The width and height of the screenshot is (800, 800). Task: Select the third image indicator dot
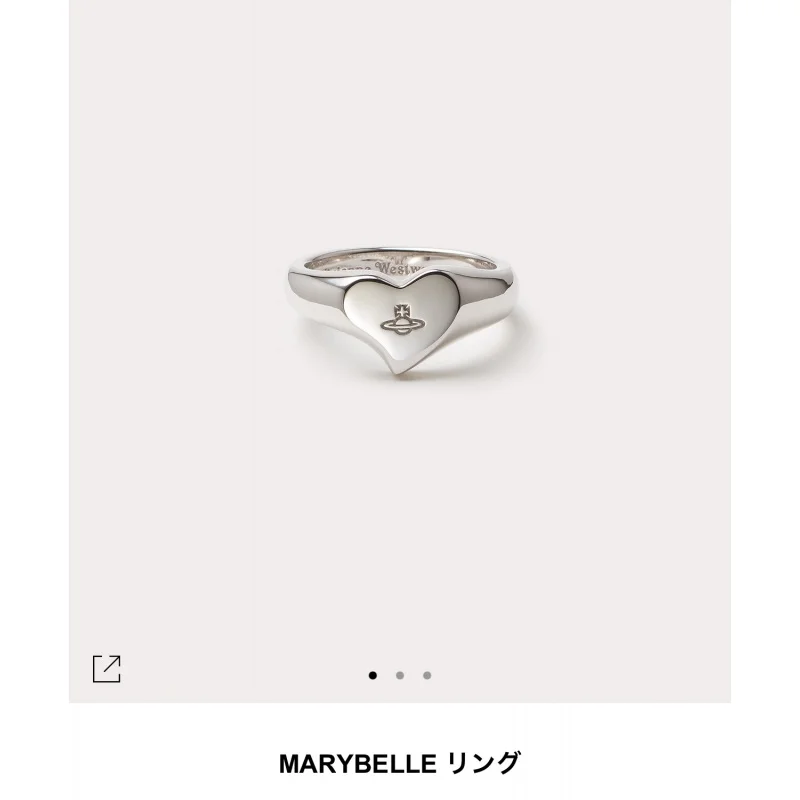click(427, 675)
